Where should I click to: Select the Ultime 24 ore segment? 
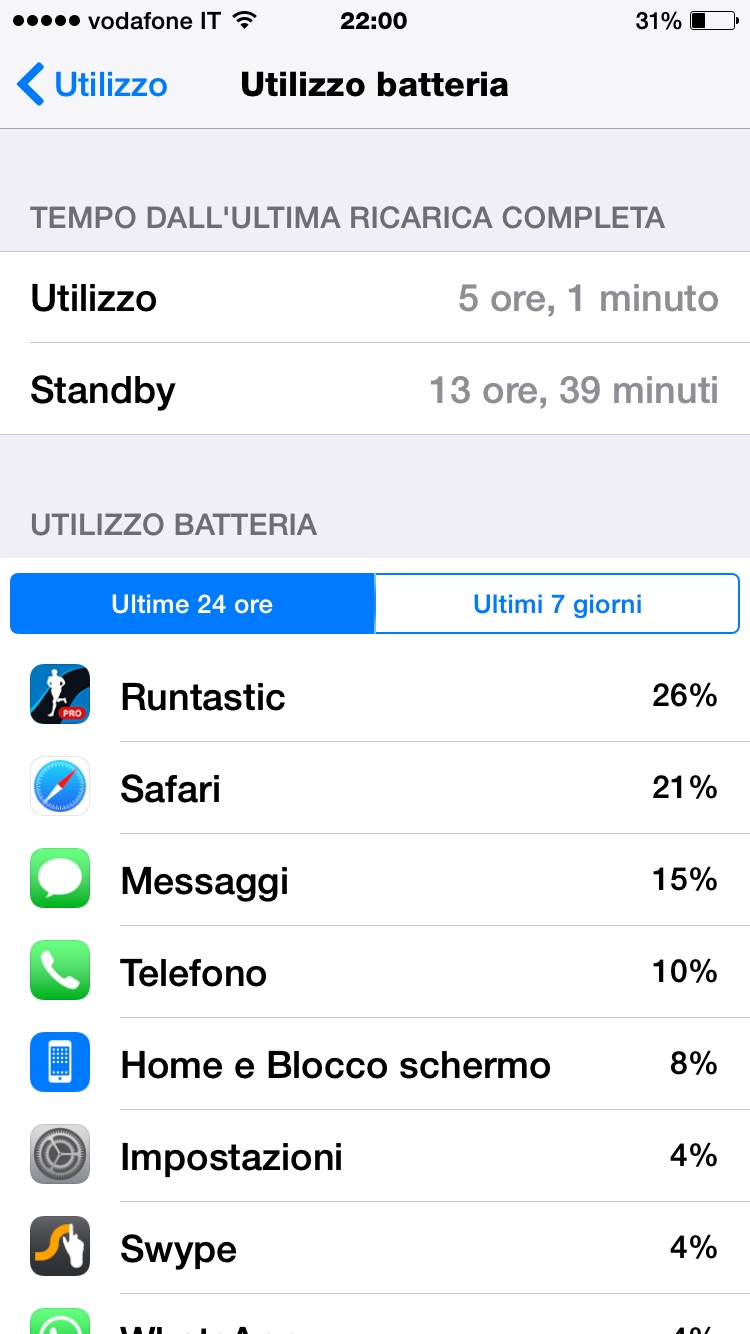192,604
